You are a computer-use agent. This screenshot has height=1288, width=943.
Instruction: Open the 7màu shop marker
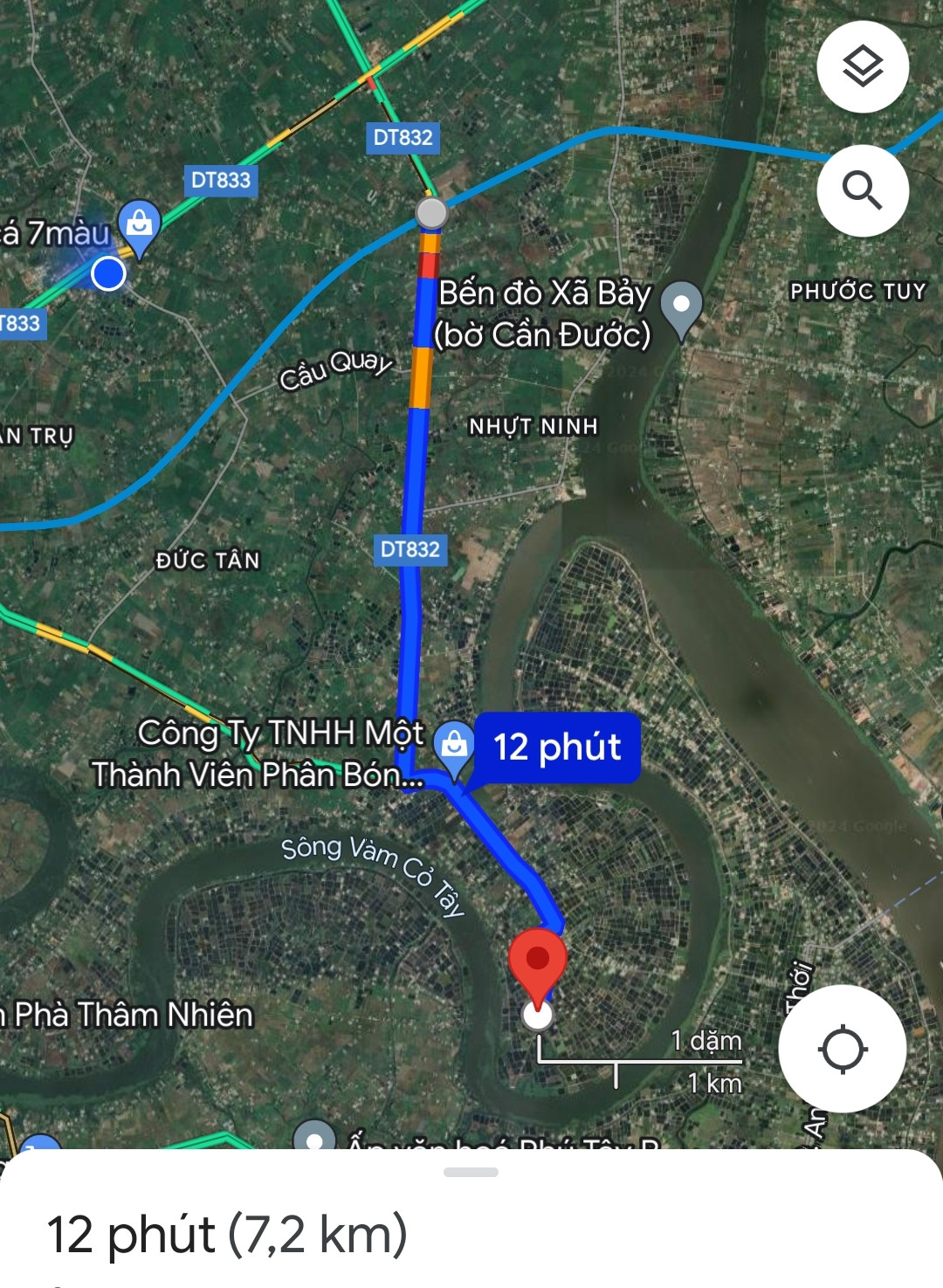[x=140, y=229]
